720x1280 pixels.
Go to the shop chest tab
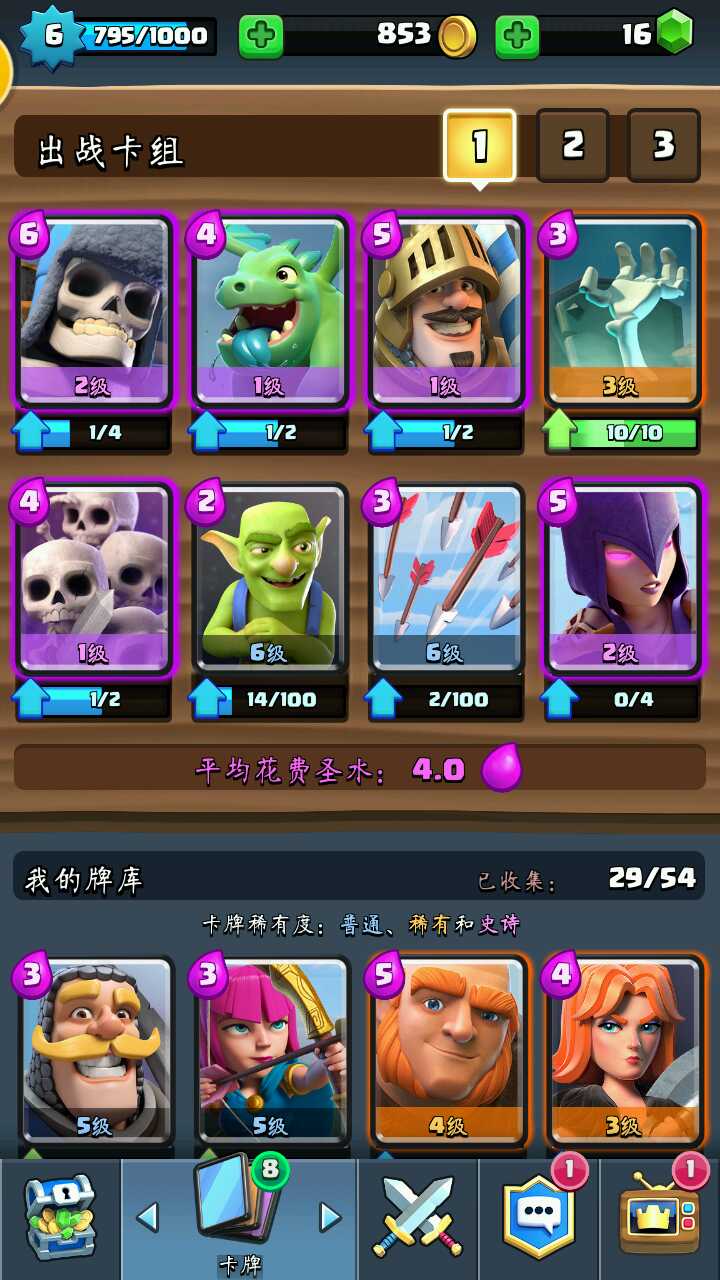[60, 1218]
